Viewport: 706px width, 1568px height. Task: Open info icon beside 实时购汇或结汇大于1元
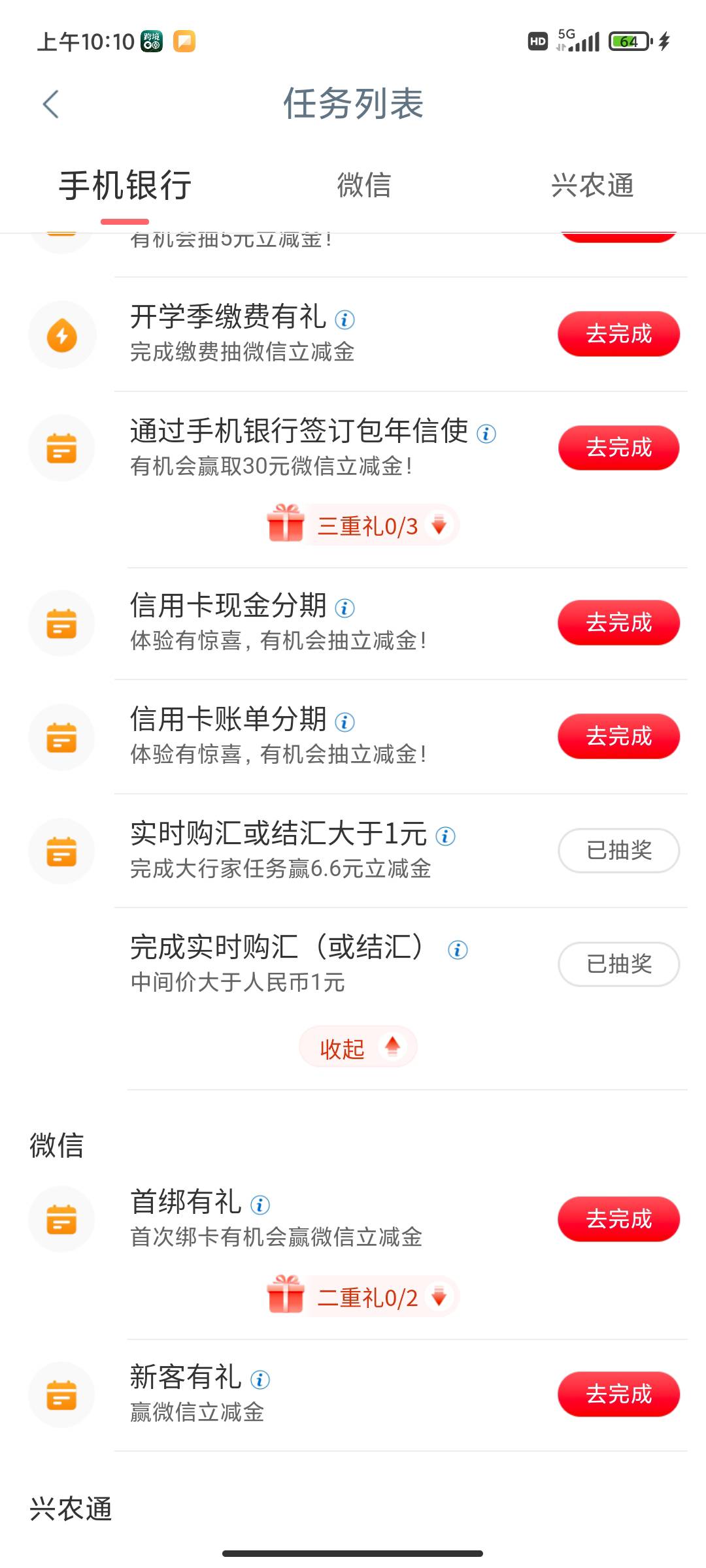pos(445,836)
